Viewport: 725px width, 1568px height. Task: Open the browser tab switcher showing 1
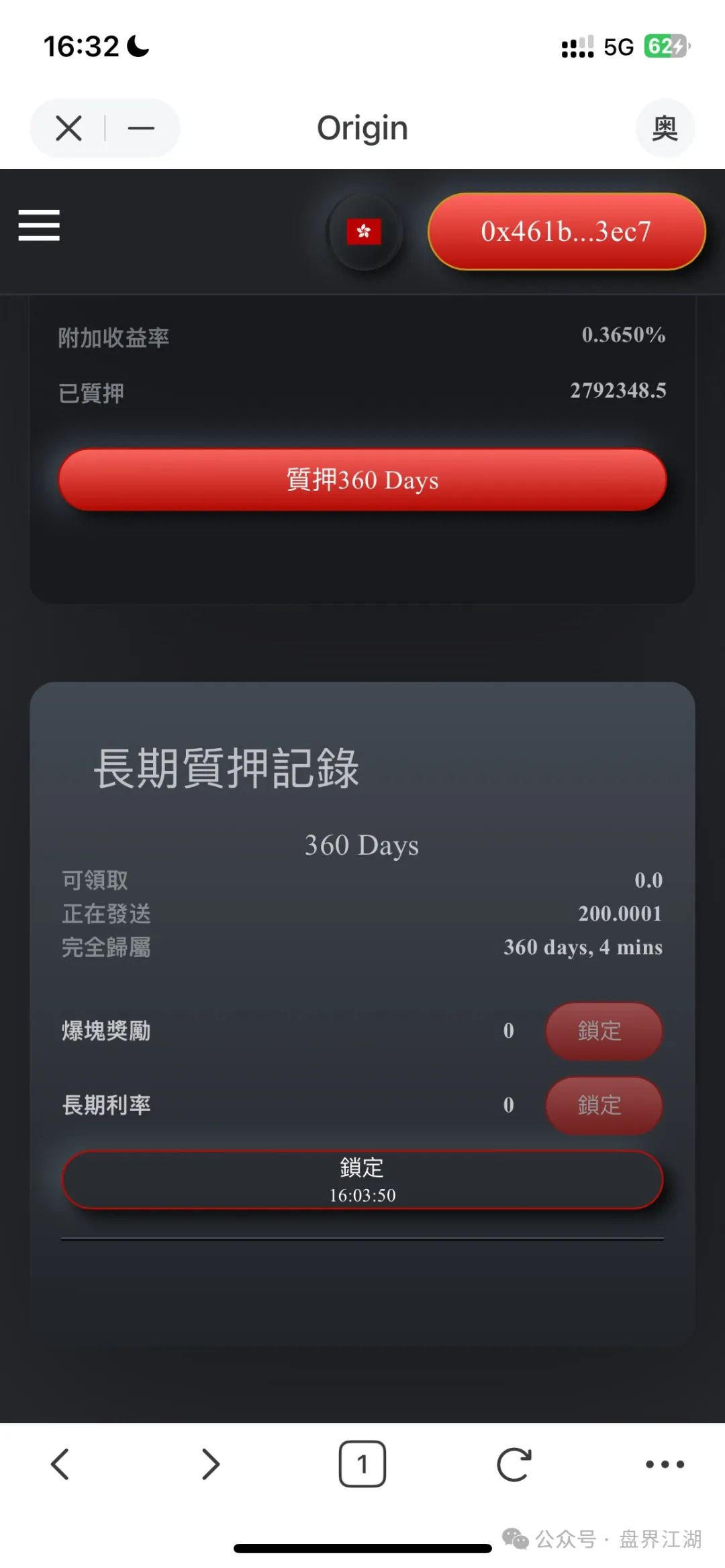(x=362, y=1464)
